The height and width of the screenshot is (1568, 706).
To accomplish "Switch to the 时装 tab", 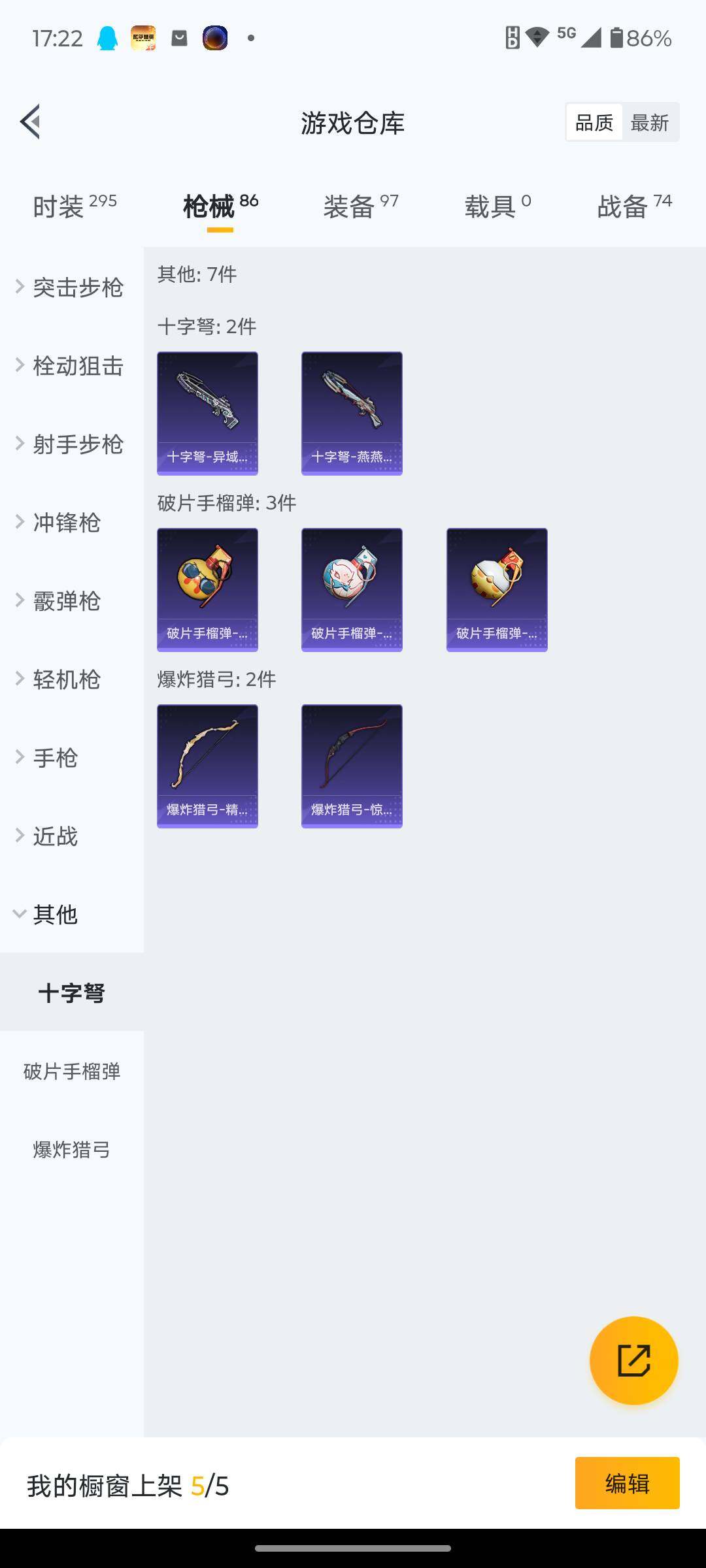I will coord(75,206).
